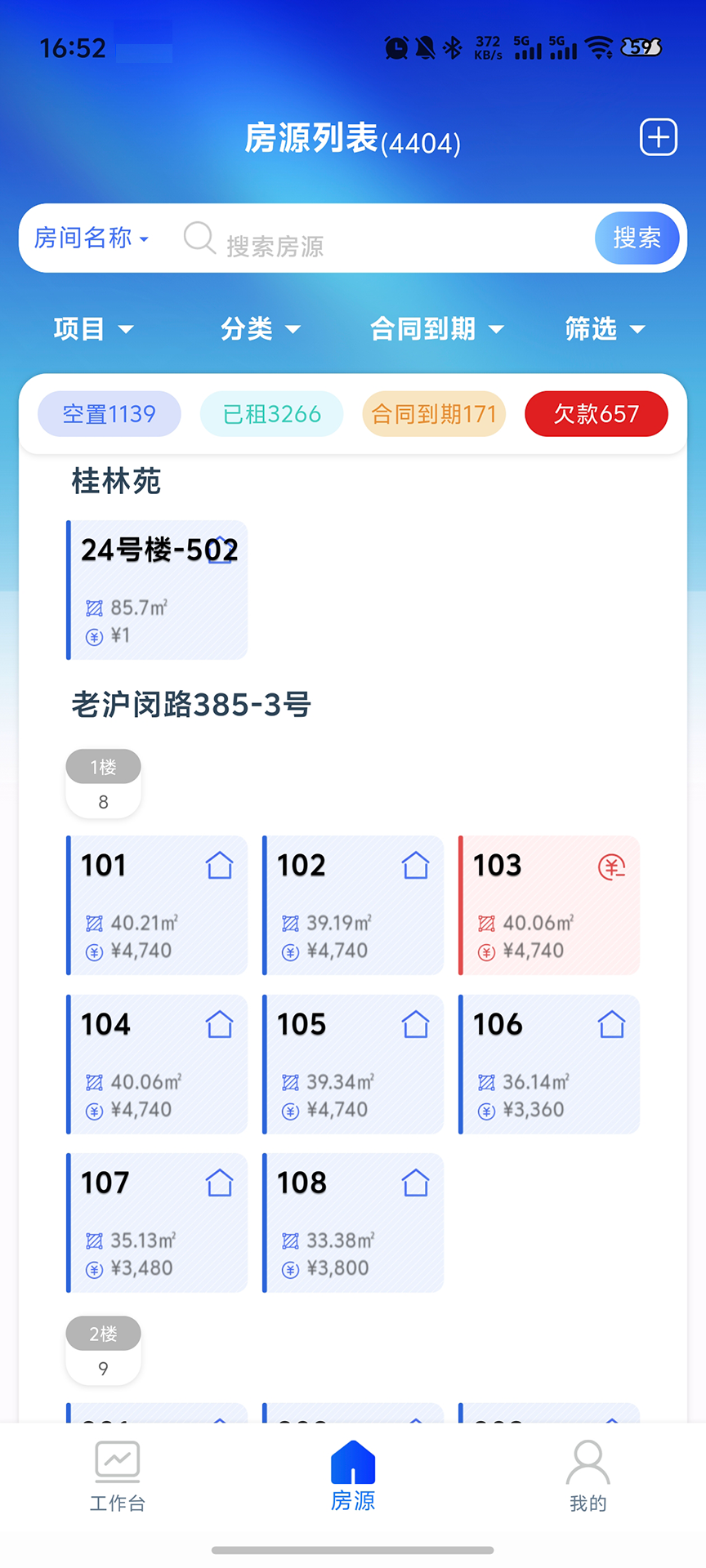Image resolution: width=706 pixels, height=1568 pixels.
Task: Click the area icon on room 24号楼-502
Action: 93,607
